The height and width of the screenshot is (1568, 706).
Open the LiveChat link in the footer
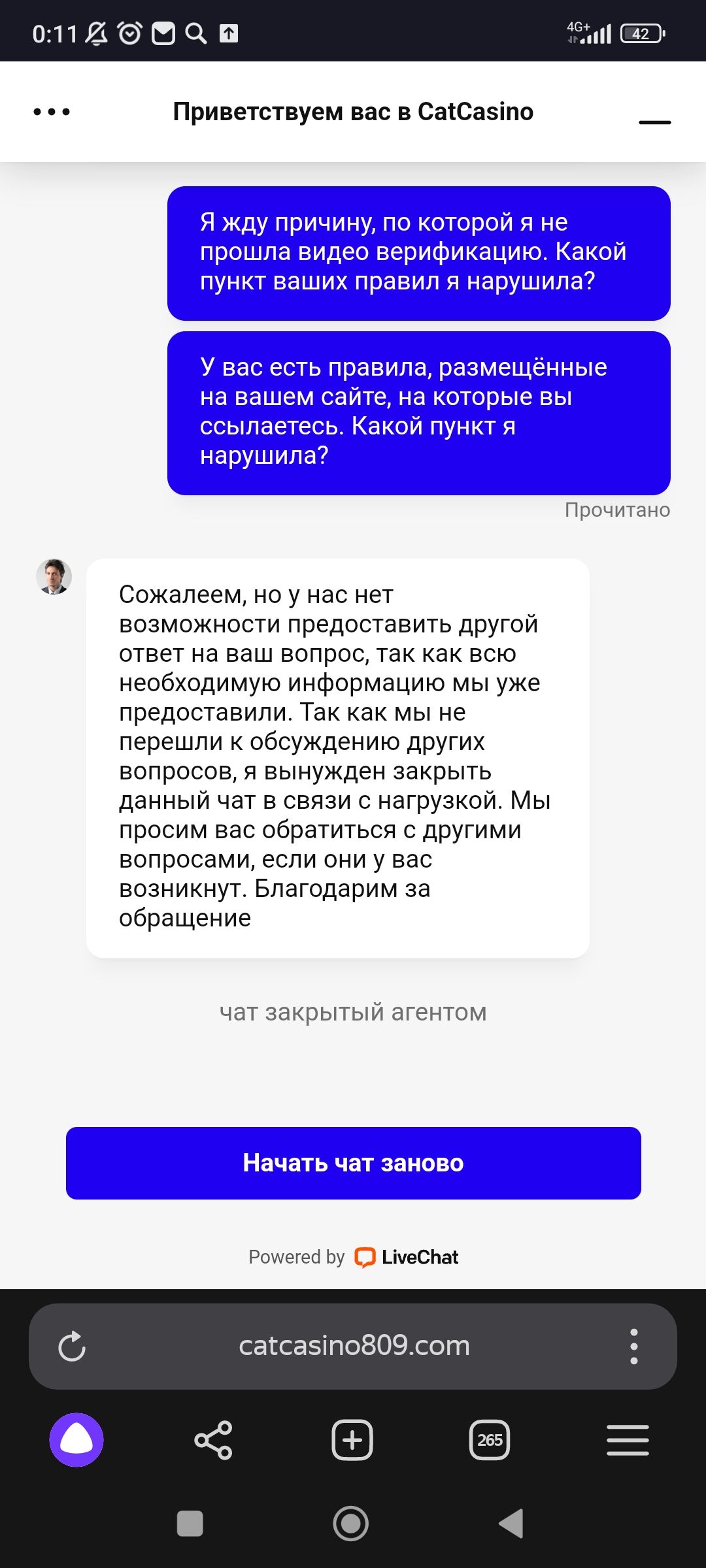[407, 1257]
